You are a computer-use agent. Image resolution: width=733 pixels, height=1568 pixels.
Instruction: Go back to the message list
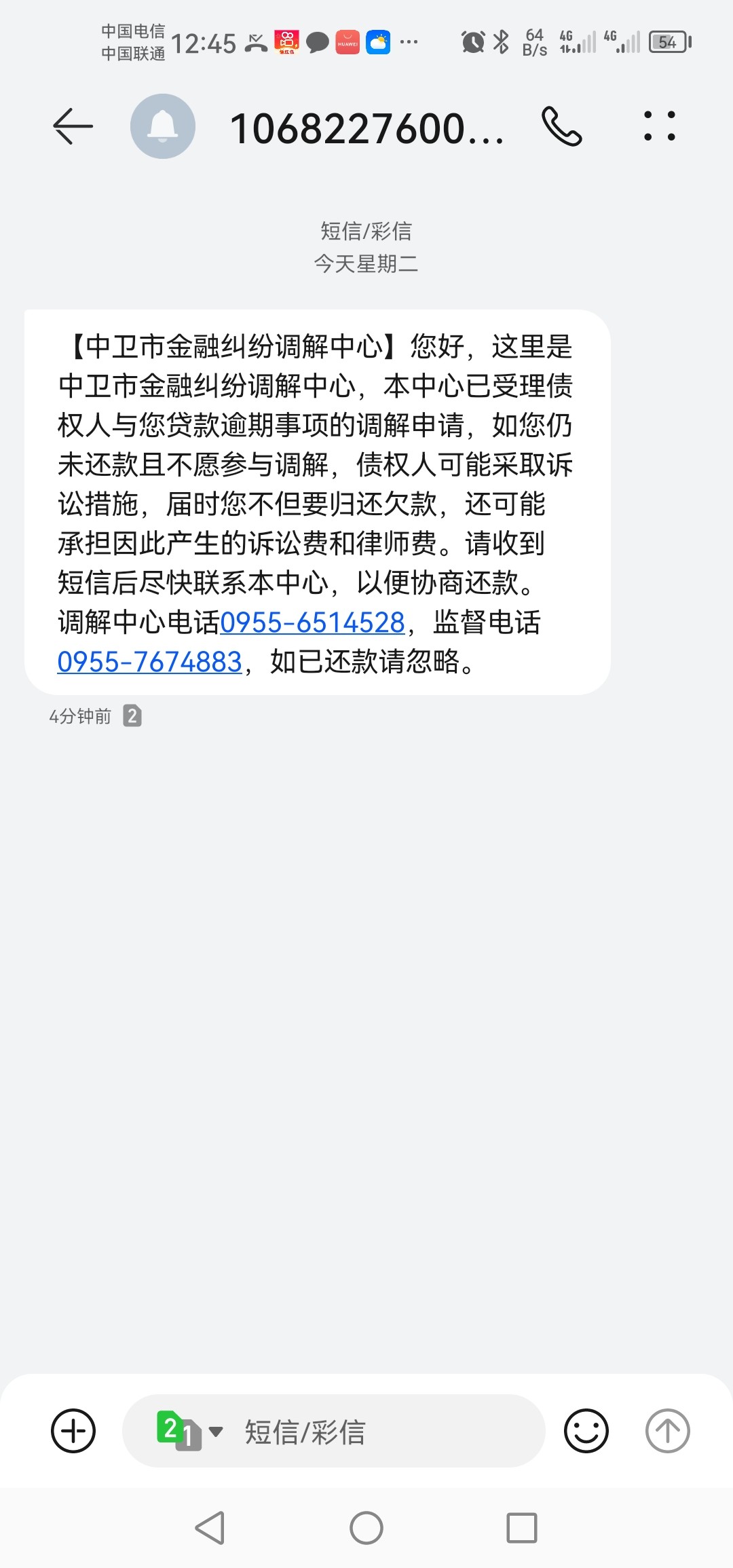pyautogui.click(x=73, y=126)
